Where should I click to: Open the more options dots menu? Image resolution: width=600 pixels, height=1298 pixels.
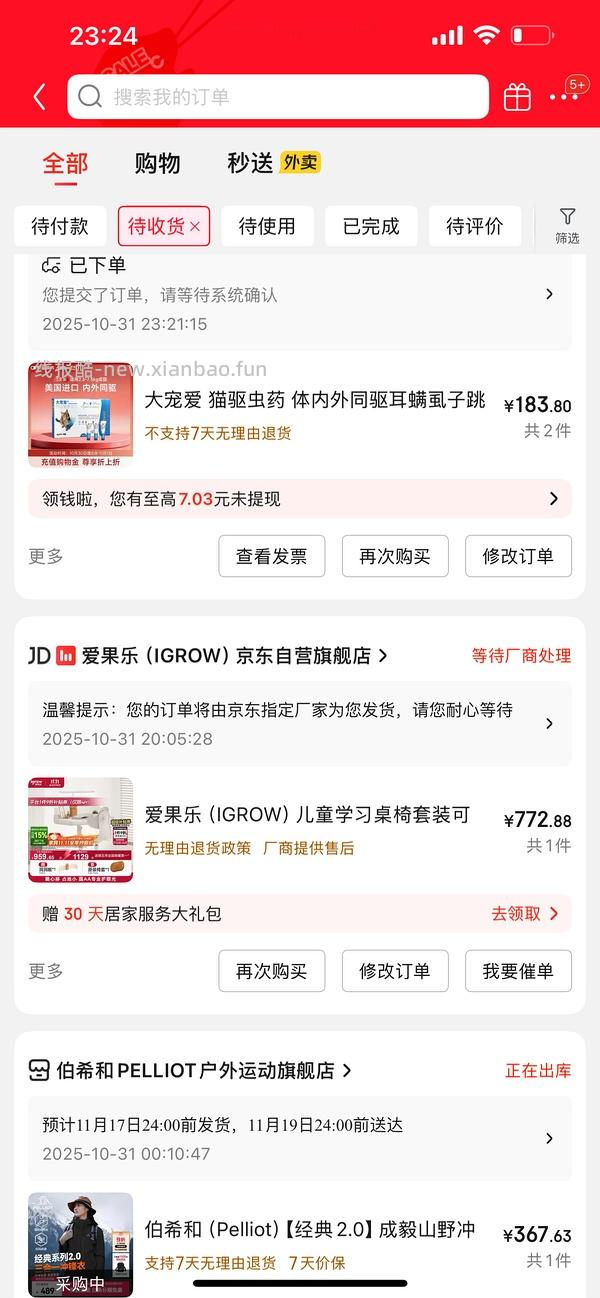[x=564, y=97]
